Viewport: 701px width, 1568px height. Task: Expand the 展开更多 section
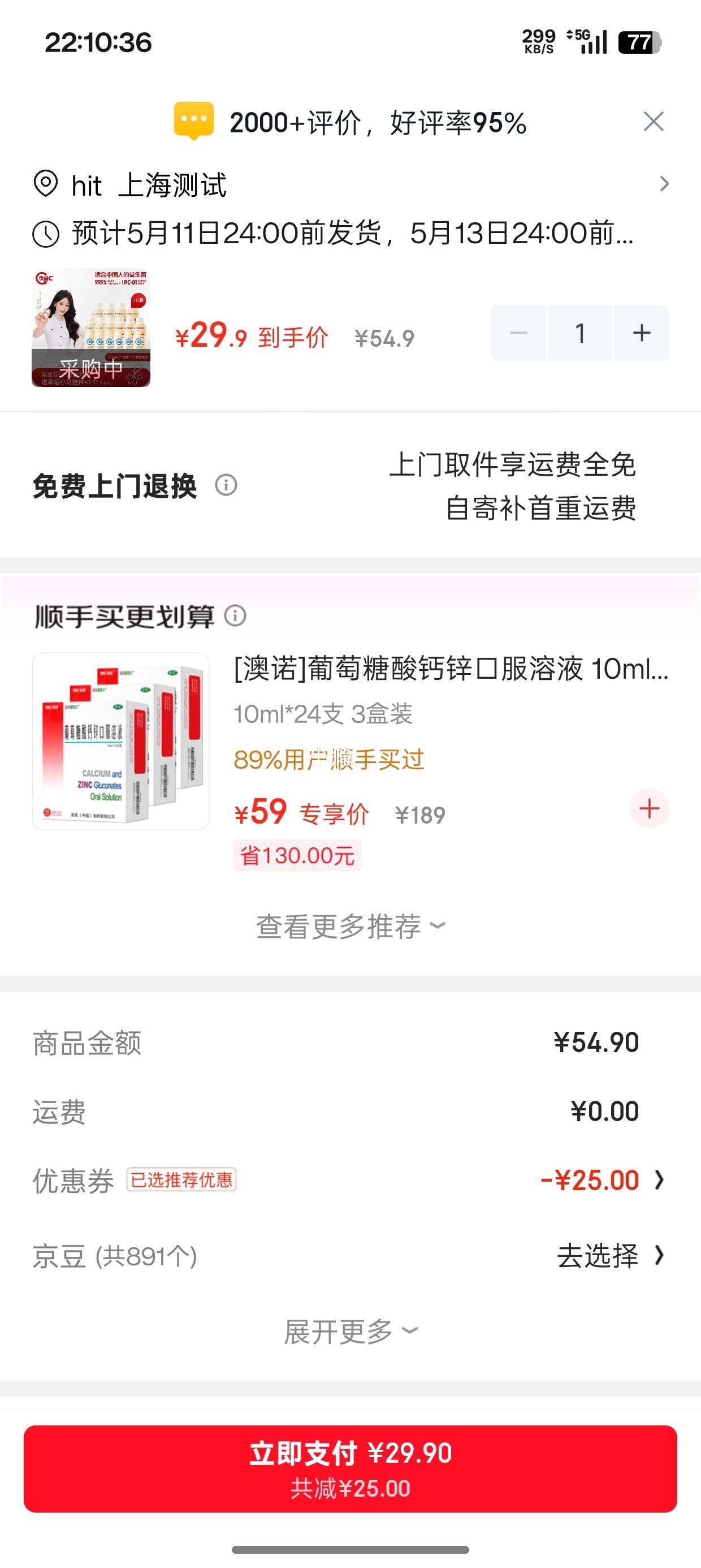tap(350, 1330)
